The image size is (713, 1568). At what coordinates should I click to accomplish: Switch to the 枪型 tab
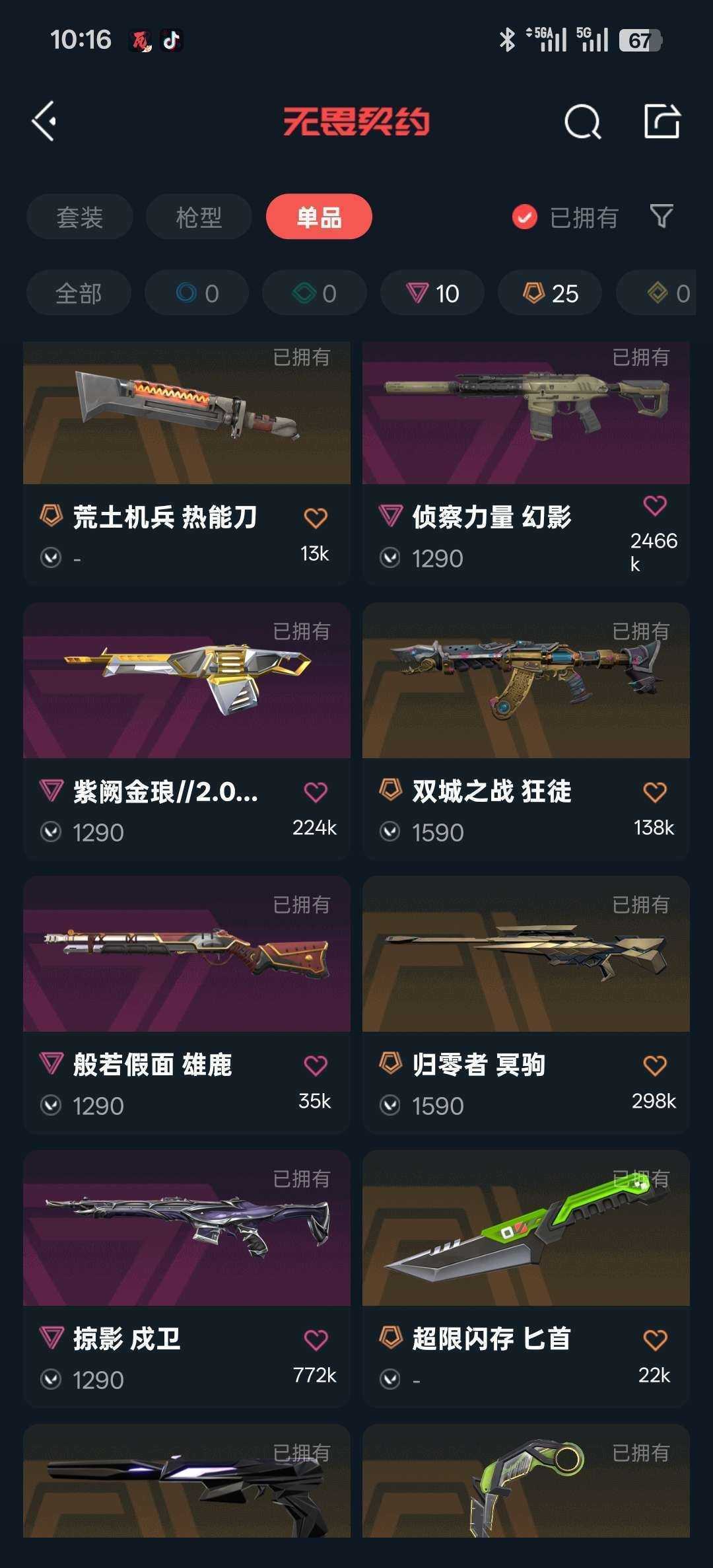point(199,217)
